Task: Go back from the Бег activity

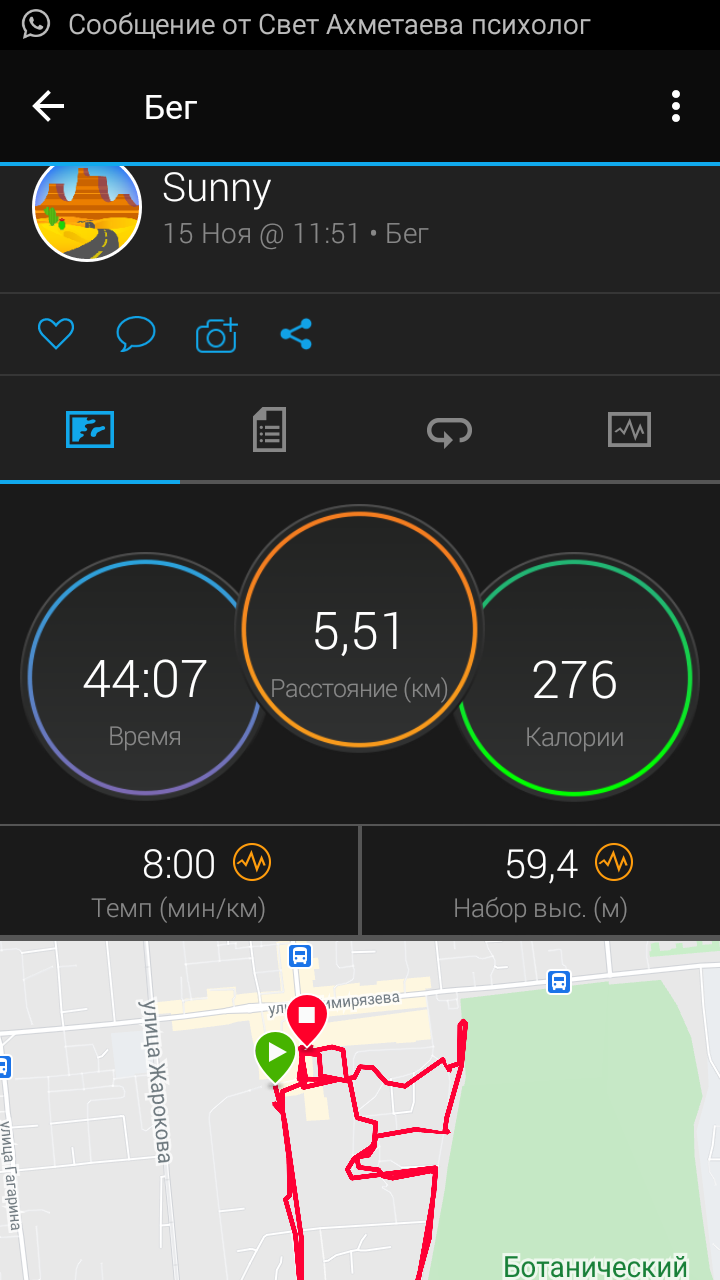Action: (48, 106)
